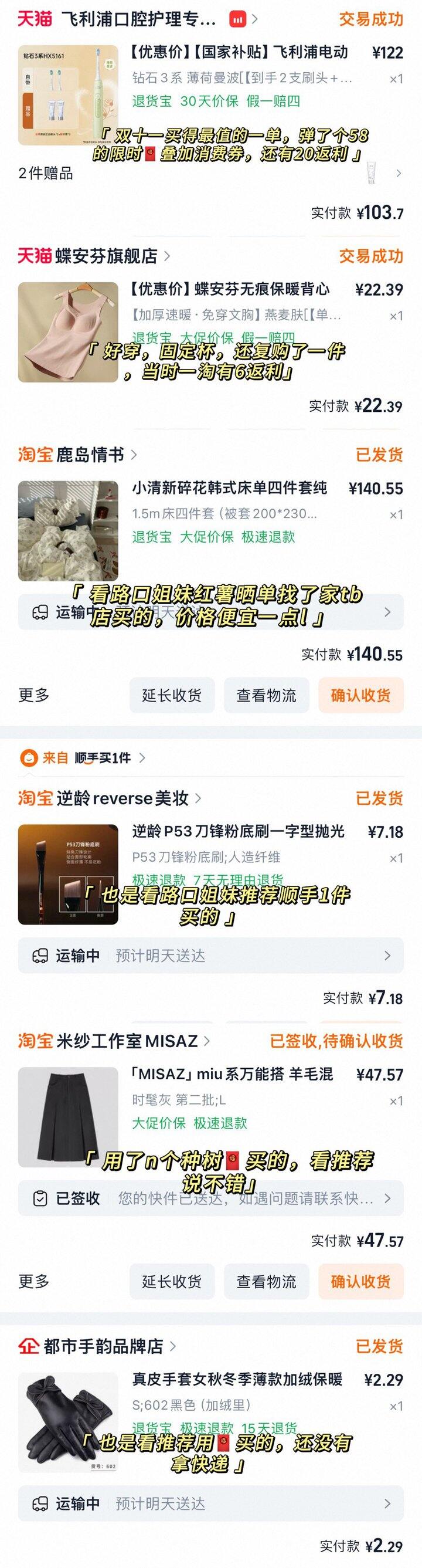Open the 飞利浦口腔护理 store page
The width and height of the screenshot is (422, 1568).
(x=138, y=19)
